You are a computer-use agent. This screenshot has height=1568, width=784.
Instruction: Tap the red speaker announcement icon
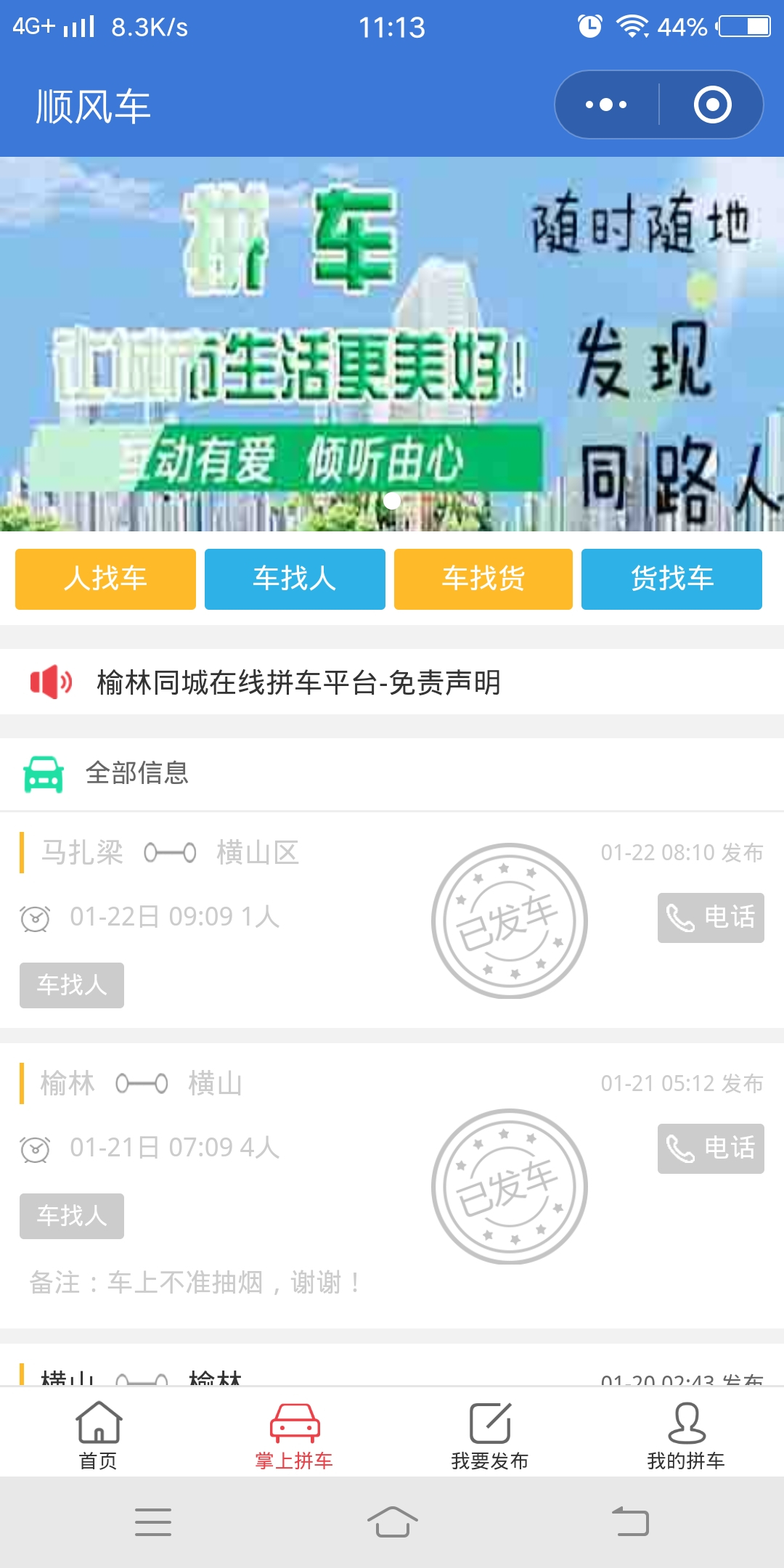50,681
